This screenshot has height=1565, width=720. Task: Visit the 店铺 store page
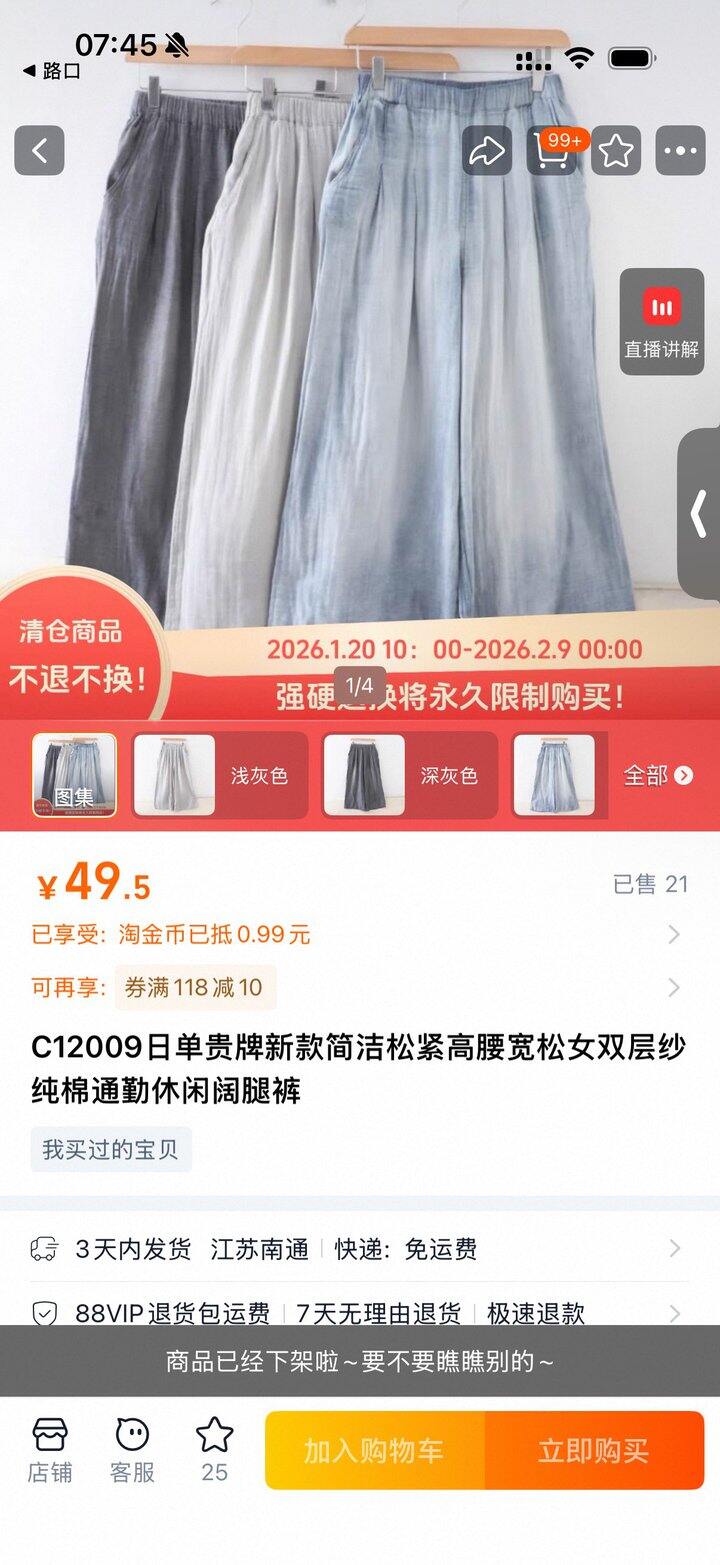pyautogui.click(x=49, y=1449)
